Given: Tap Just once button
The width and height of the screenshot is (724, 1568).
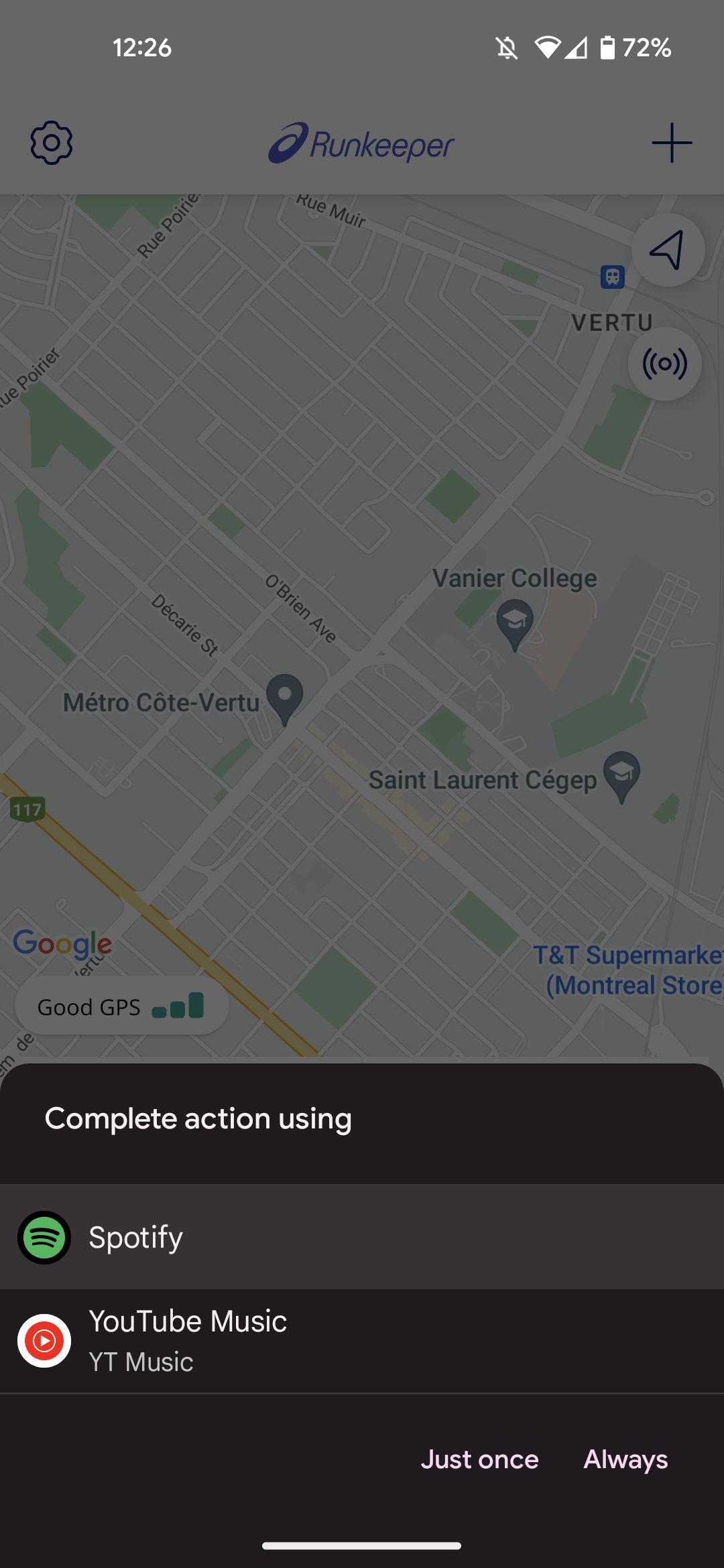Looking at the screenshot, I should tap(479, 1459).
